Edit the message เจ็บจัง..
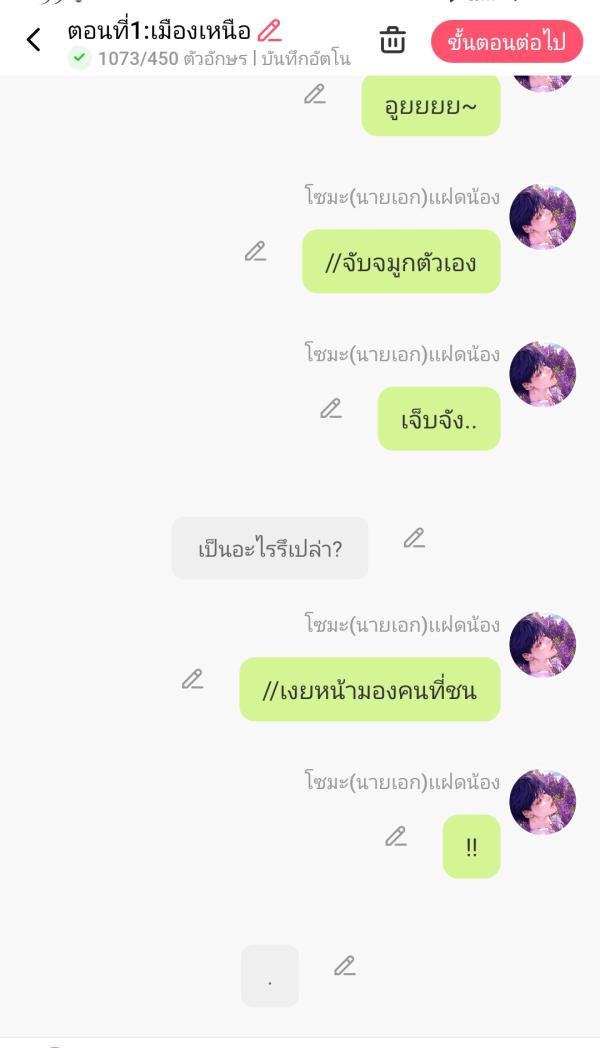Viewport: 600px width, 1048px height. pyautogui.click(x=331, y=408)
